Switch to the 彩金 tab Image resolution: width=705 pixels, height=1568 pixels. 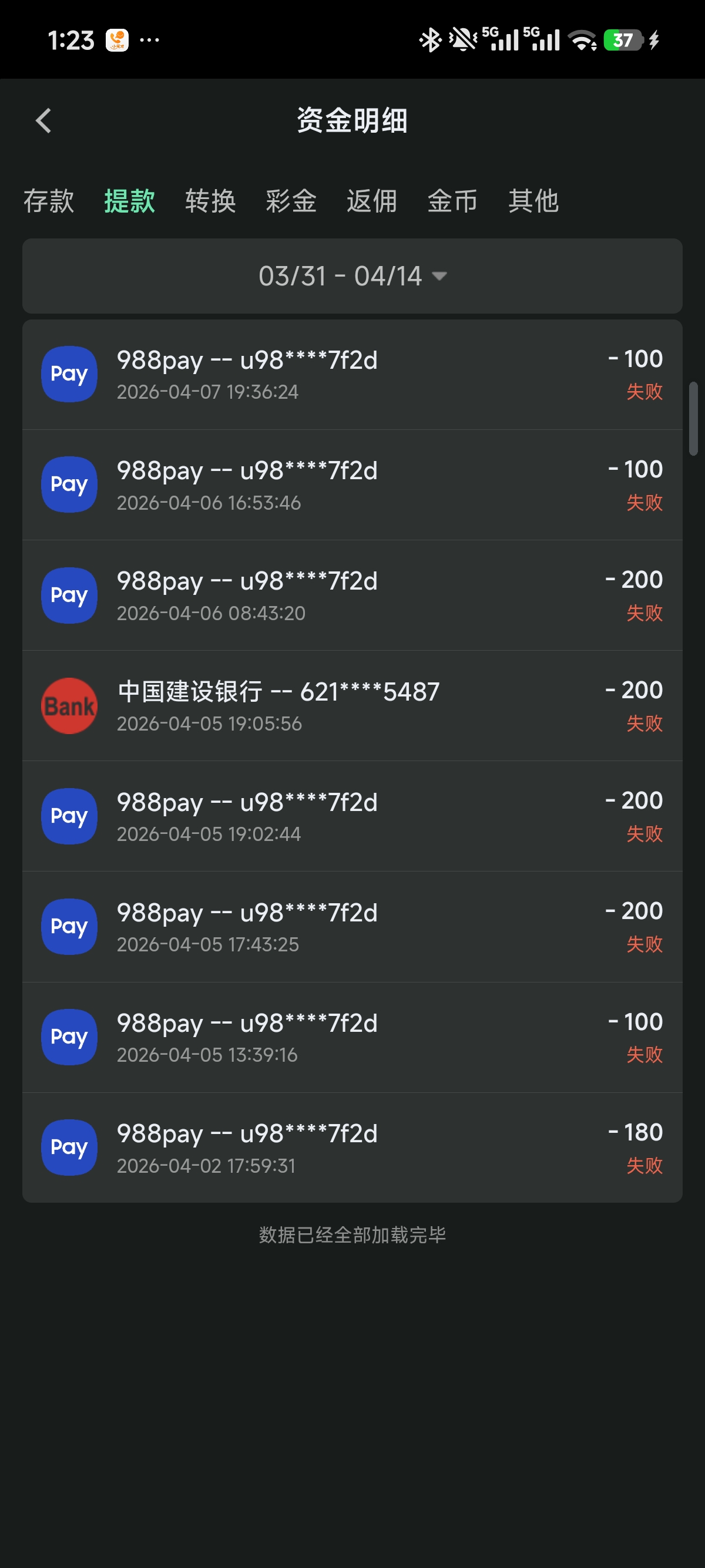[x=290, y=201]
